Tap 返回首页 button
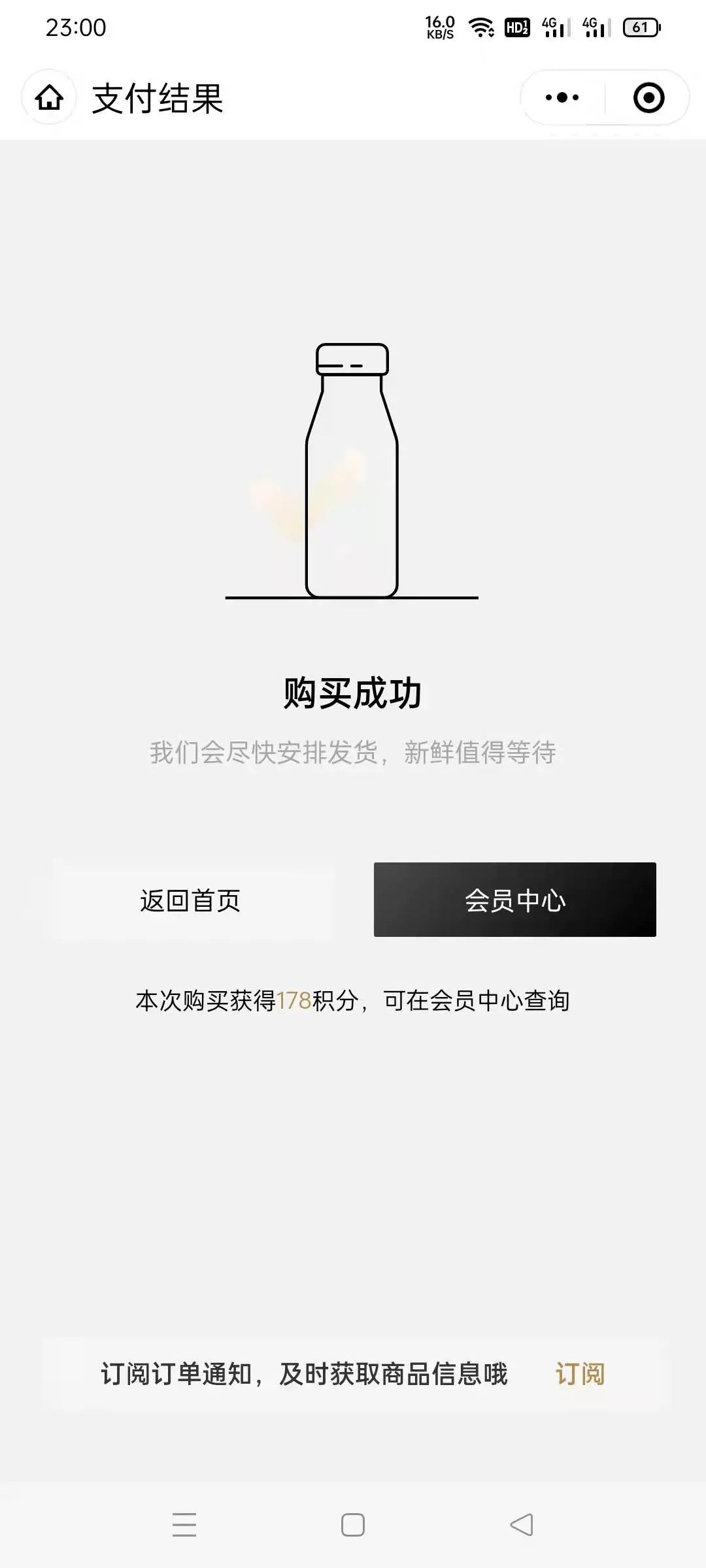The image size is (706, 1568). pos(191,900)
